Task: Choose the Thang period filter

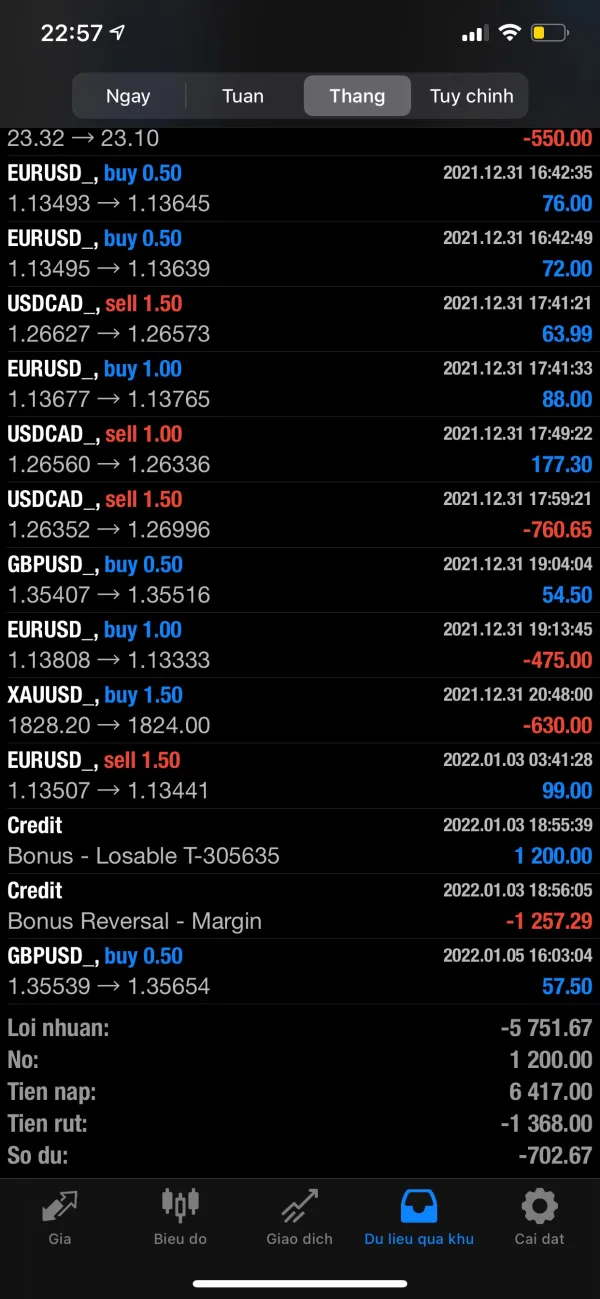Action: point(357,97)
